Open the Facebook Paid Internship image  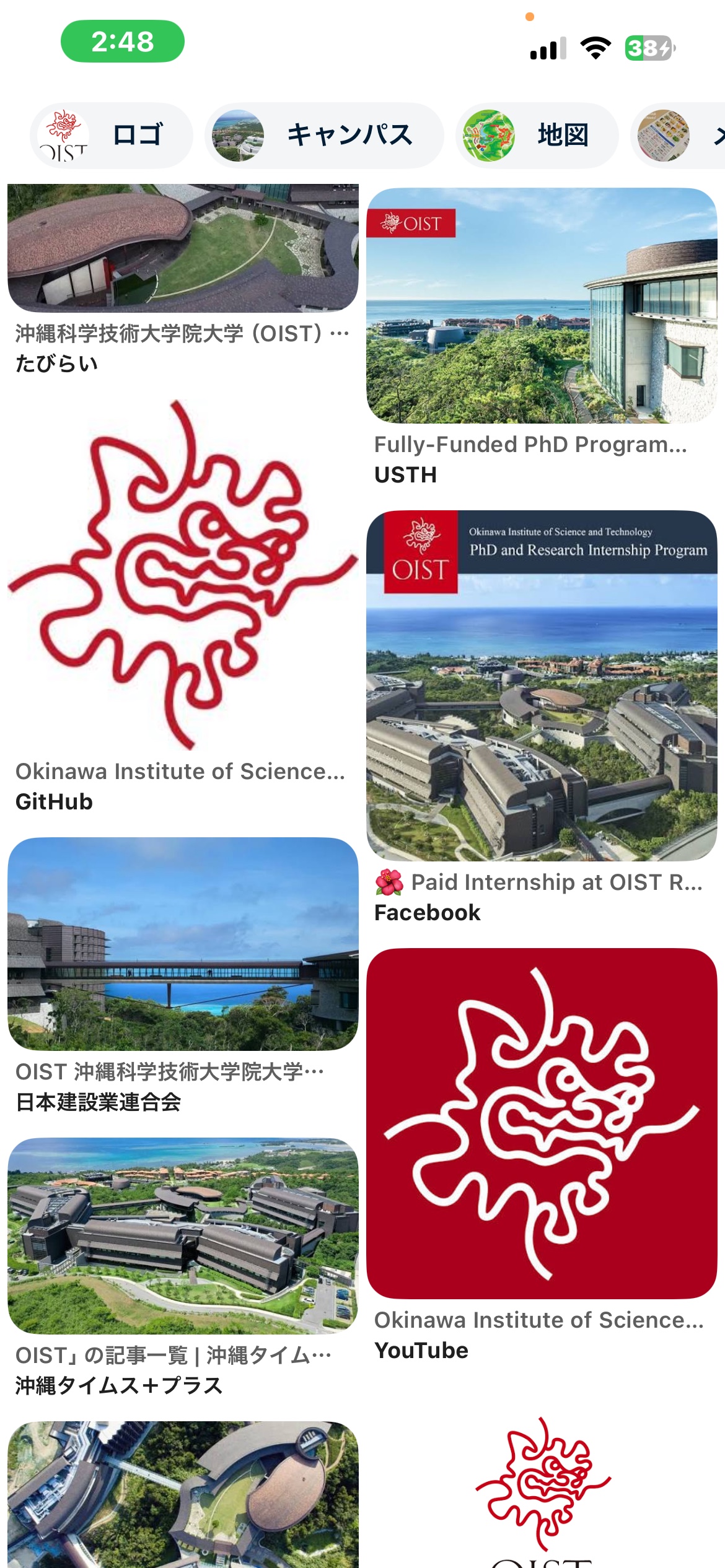click(x=542, y=686)
